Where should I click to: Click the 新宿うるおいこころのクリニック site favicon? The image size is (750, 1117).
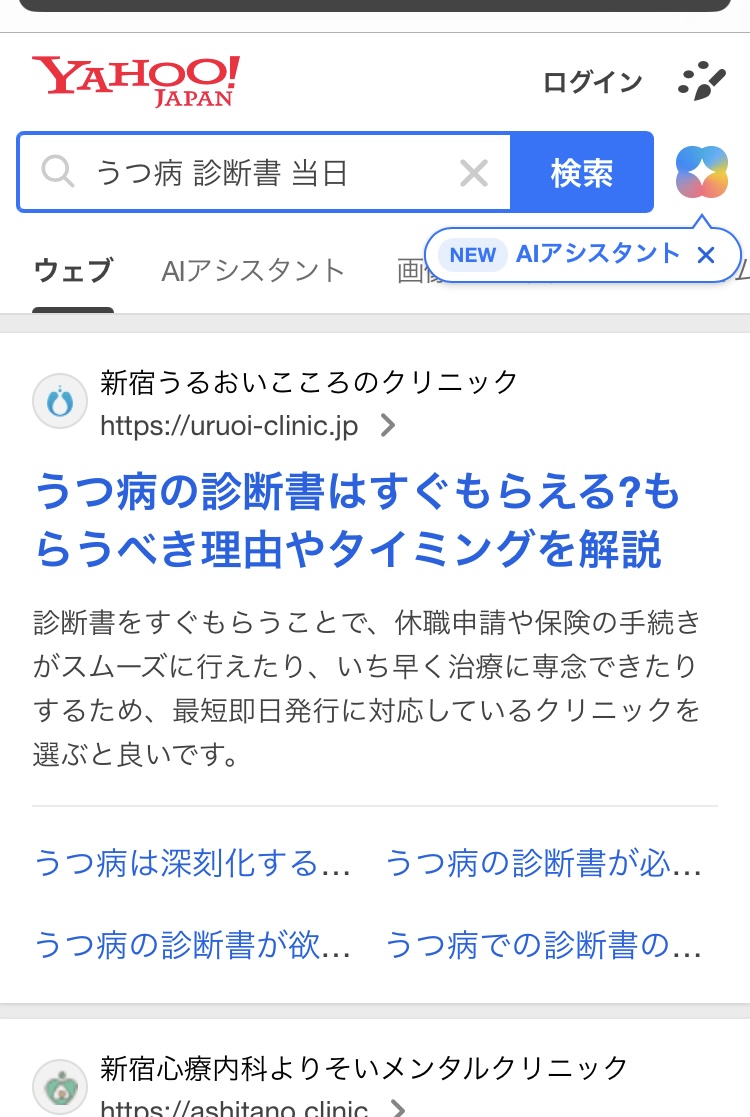(60, 400)
